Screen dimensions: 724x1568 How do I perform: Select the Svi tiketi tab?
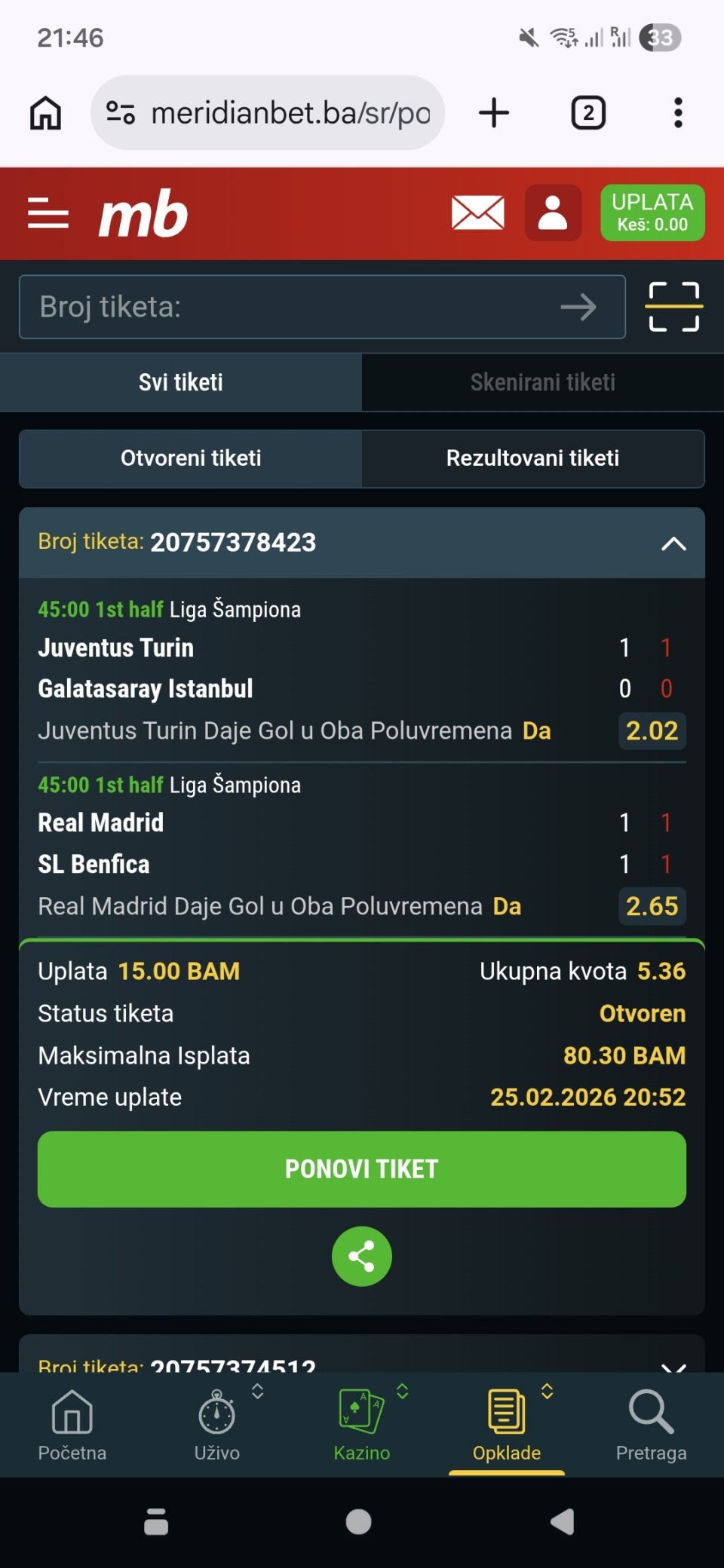[181, 382]
